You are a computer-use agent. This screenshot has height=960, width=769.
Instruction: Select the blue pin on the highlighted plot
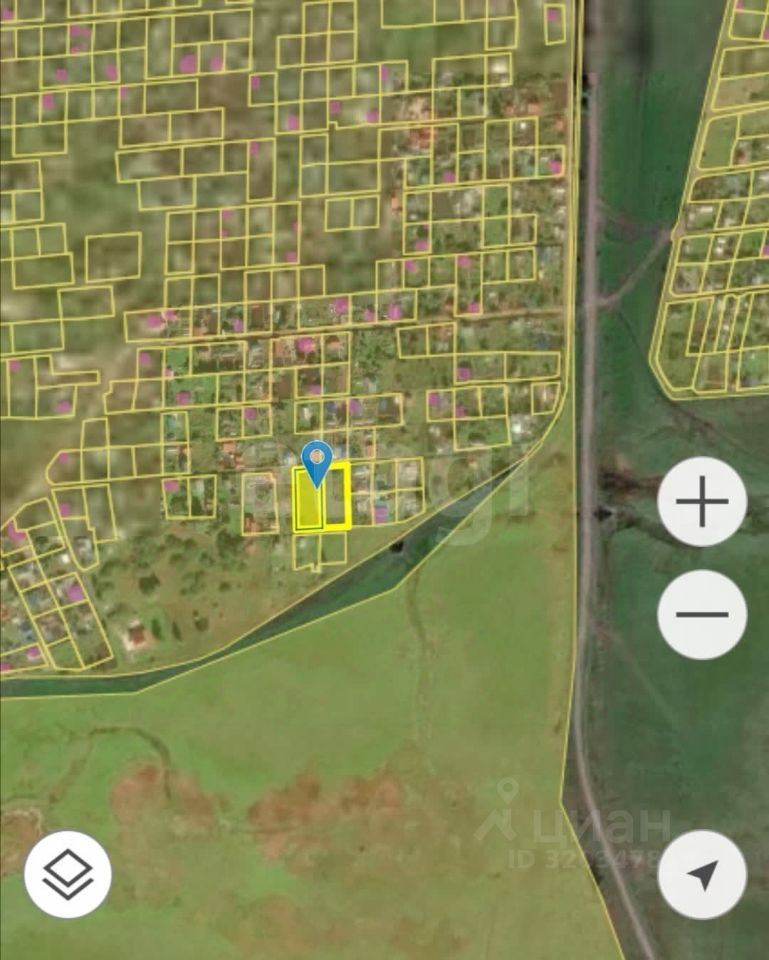[317, 462]
